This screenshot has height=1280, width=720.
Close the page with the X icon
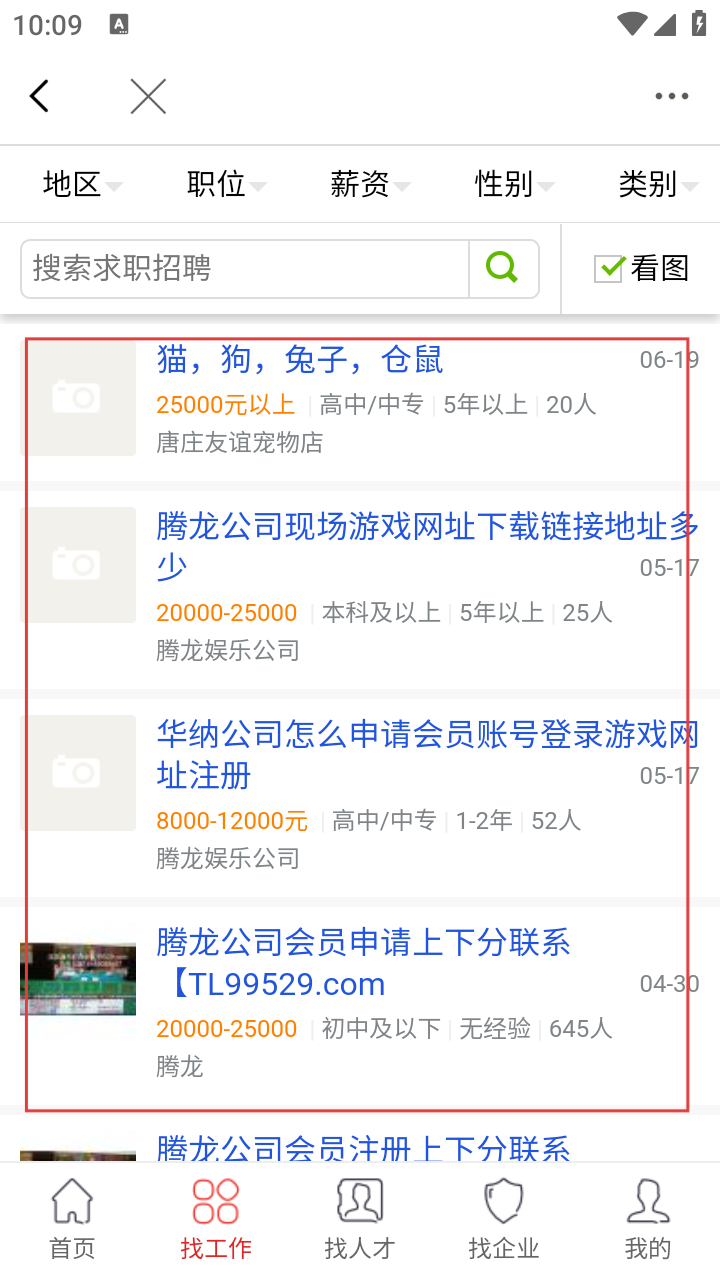click(x=148, y=97)
